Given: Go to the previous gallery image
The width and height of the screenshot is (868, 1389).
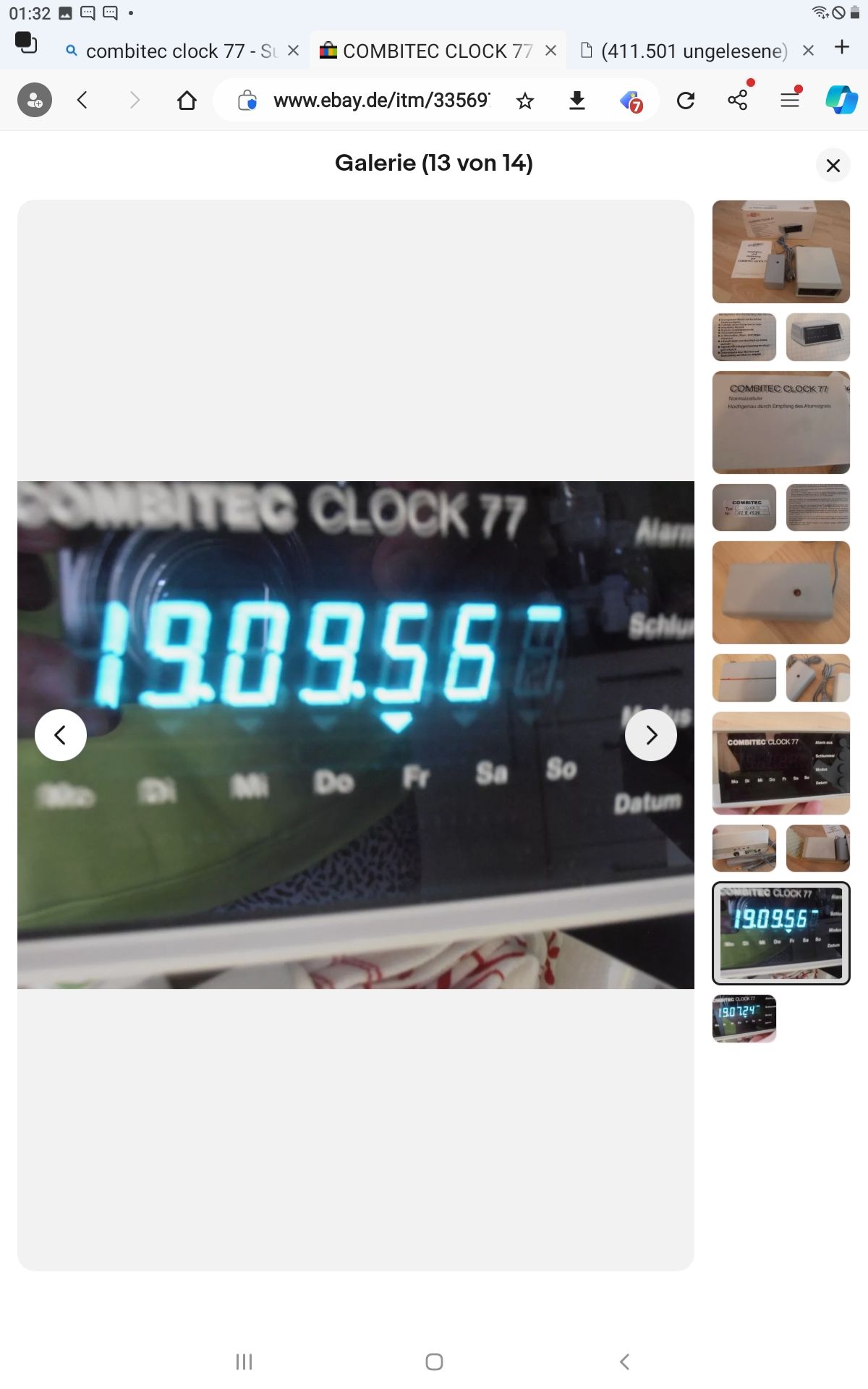Looking at the screenshot, I should (x=61, y=735).
